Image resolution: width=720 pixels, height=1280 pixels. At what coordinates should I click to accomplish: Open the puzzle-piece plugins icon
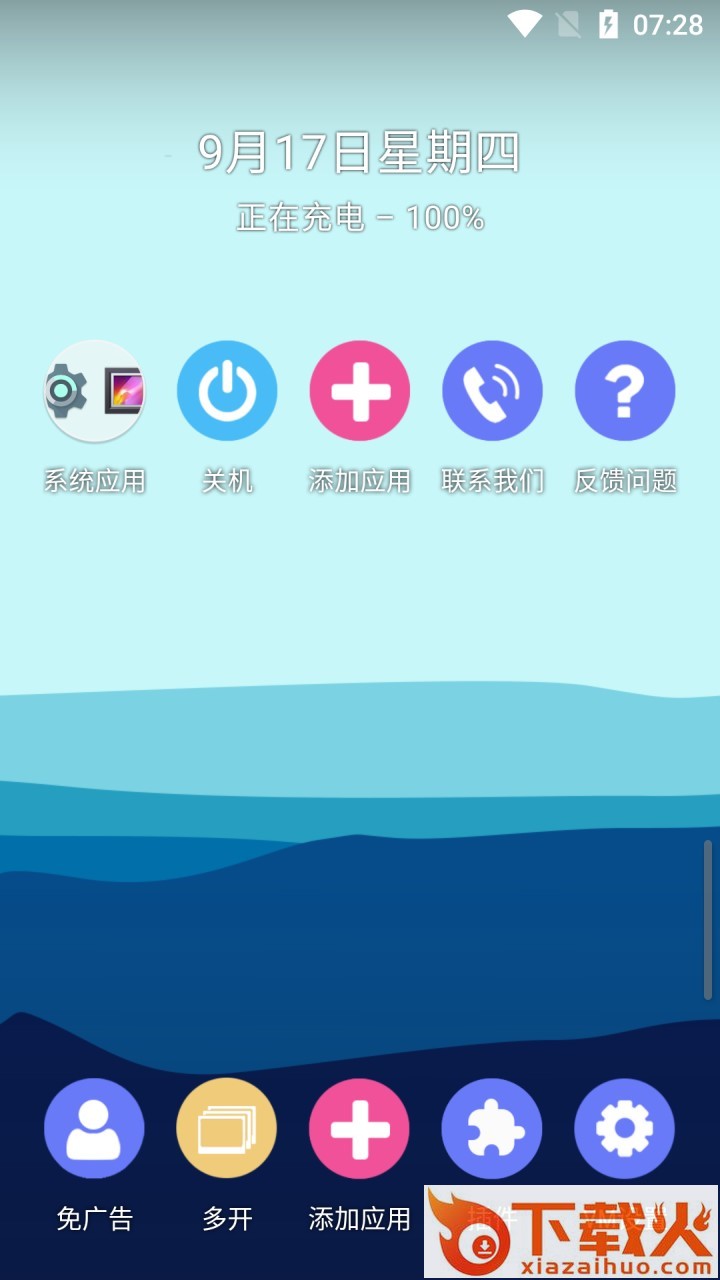pos(492,1129)
